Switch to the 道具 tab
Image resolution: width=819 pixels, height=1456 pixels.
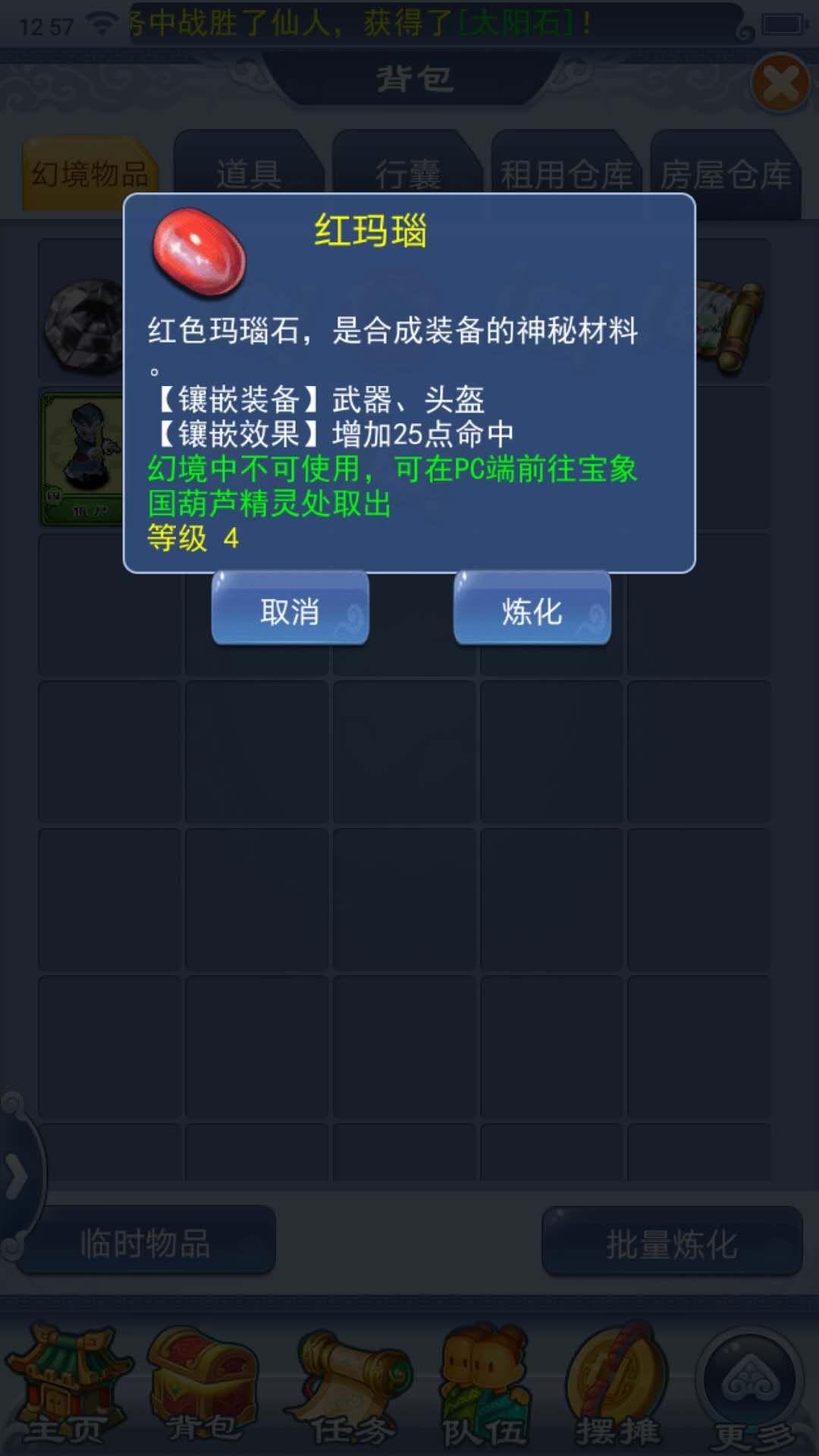tap(249, 174)
